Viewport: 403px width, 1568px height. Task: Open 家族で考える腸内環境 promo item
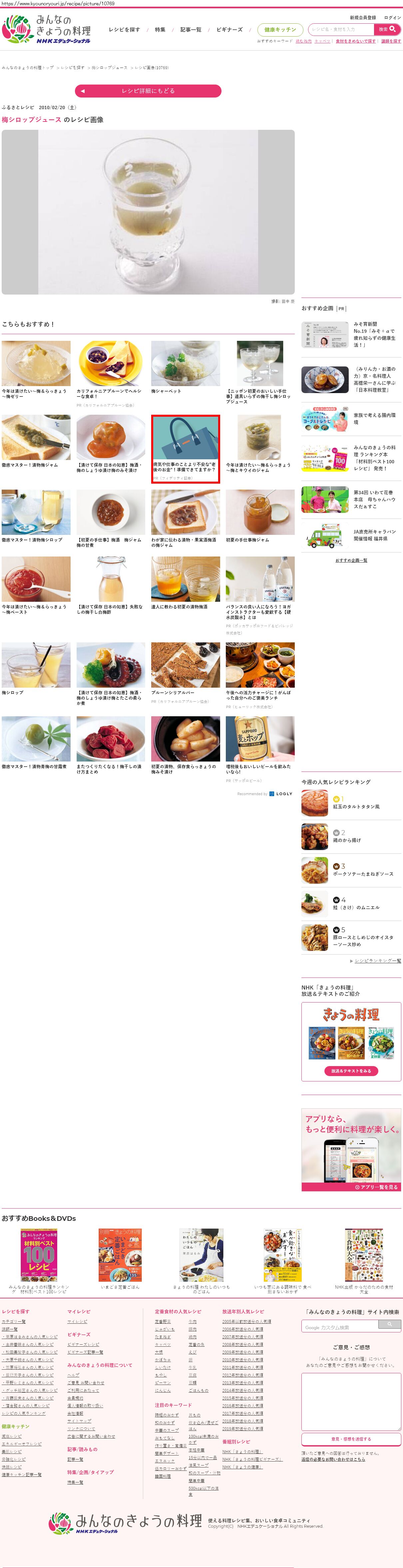[351, 419]
